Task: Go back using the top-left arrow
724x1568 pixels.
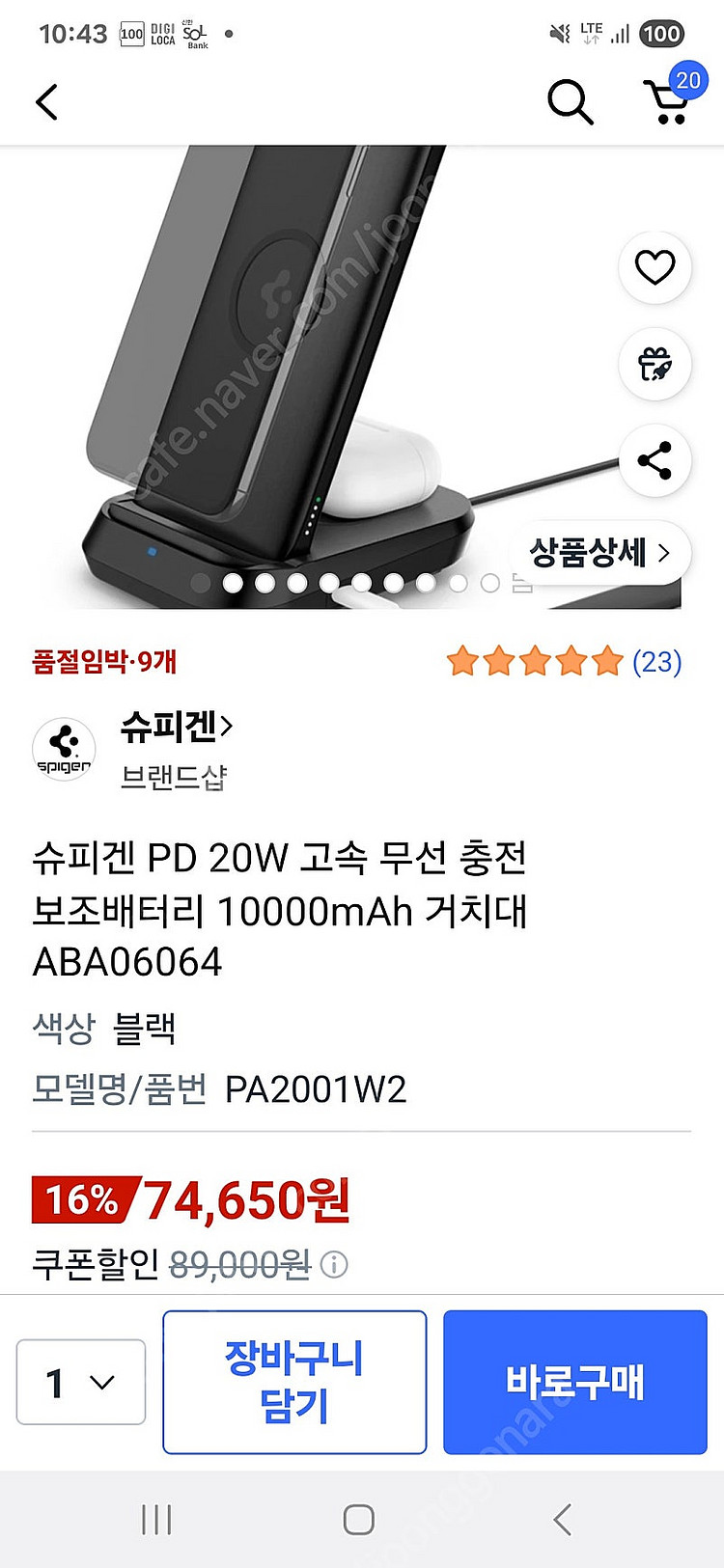Action: pyautogui.click(x=46, y=101)
